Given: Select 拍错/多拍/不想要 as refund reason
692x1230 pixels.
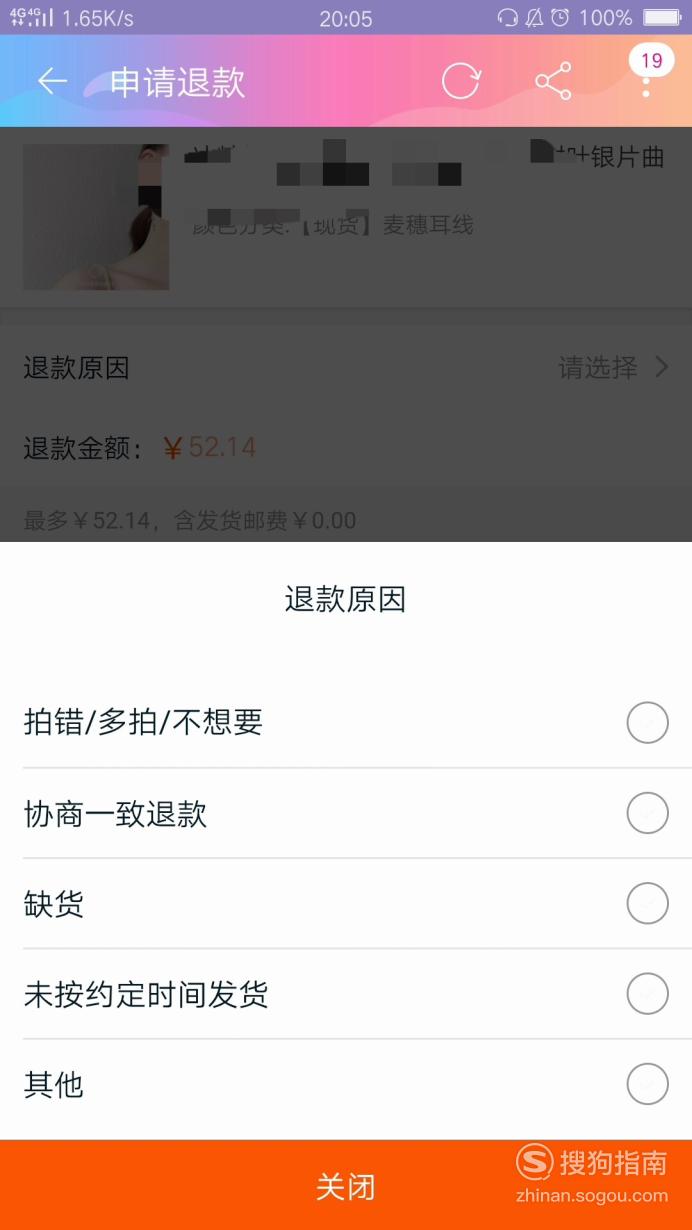Looking at the screenshot, I should pos(346,723).
